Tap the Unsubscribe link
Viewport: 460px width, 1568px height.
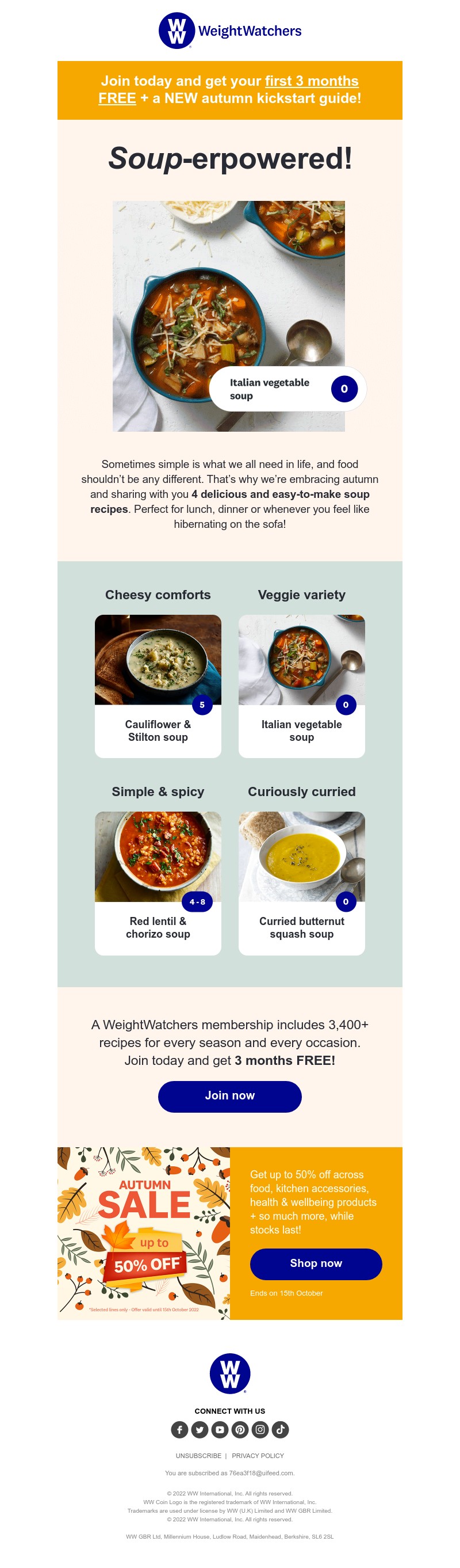tap(198, 1455)
